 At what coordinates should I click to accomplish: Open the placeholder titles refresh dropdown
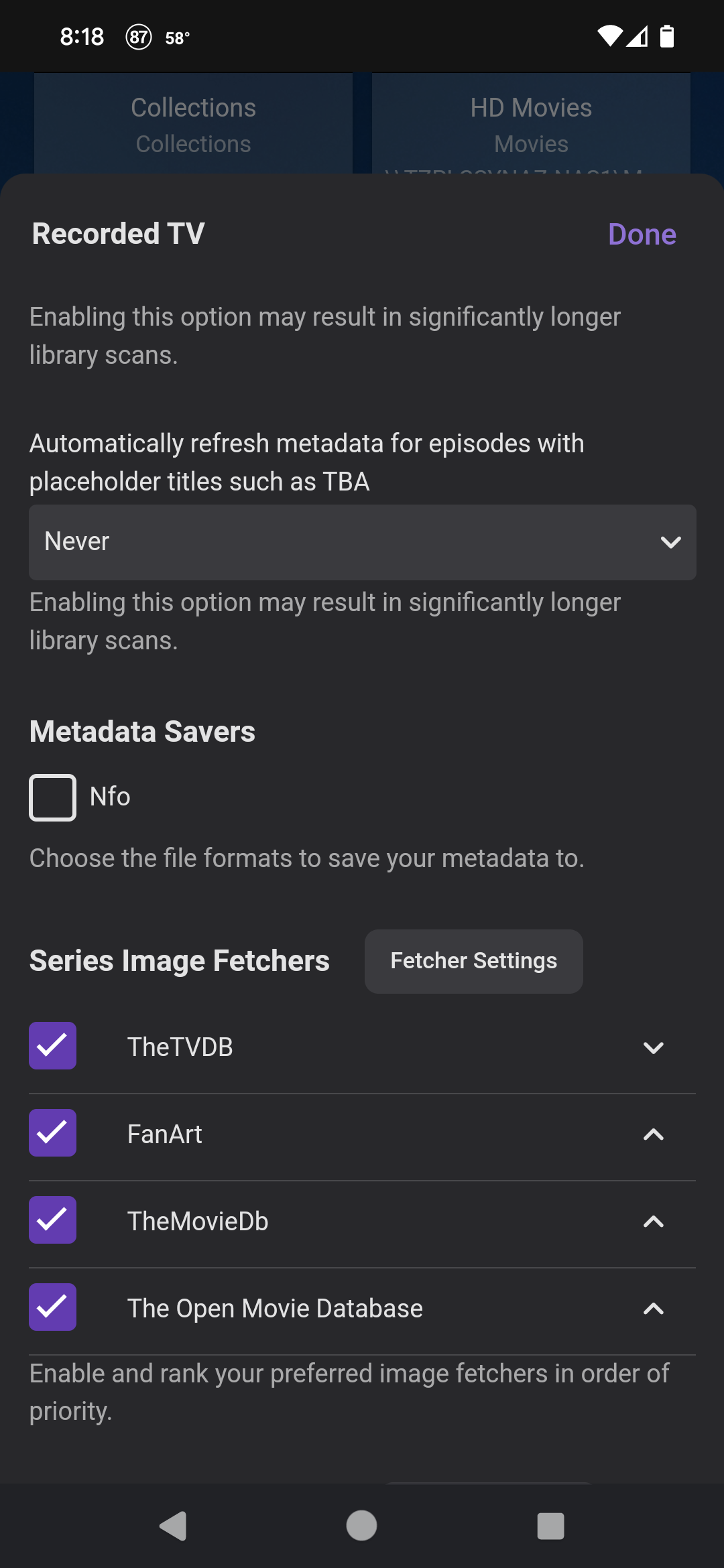362,542
